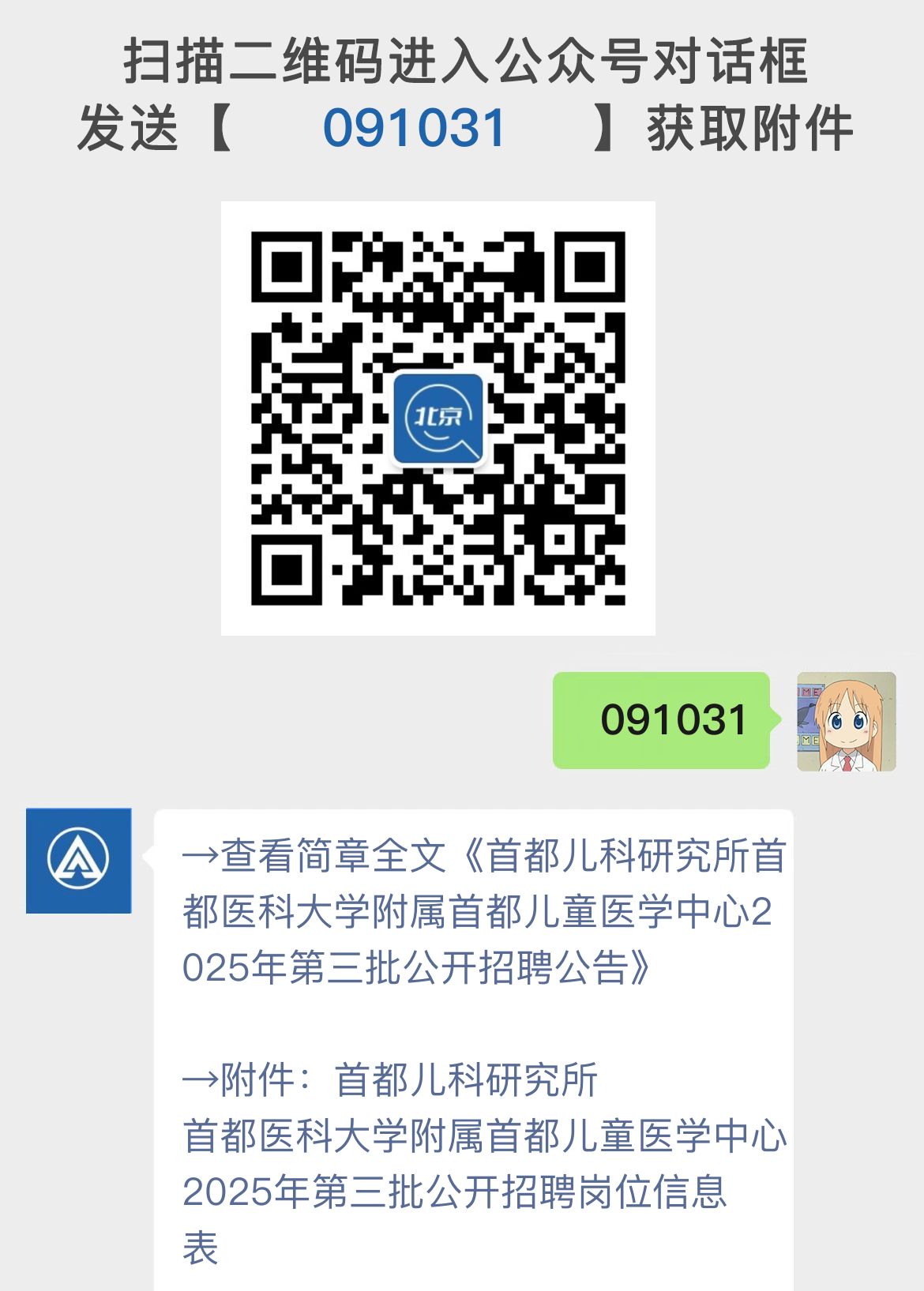Click the blue 北京 logo inside QR code

[440, 420]
